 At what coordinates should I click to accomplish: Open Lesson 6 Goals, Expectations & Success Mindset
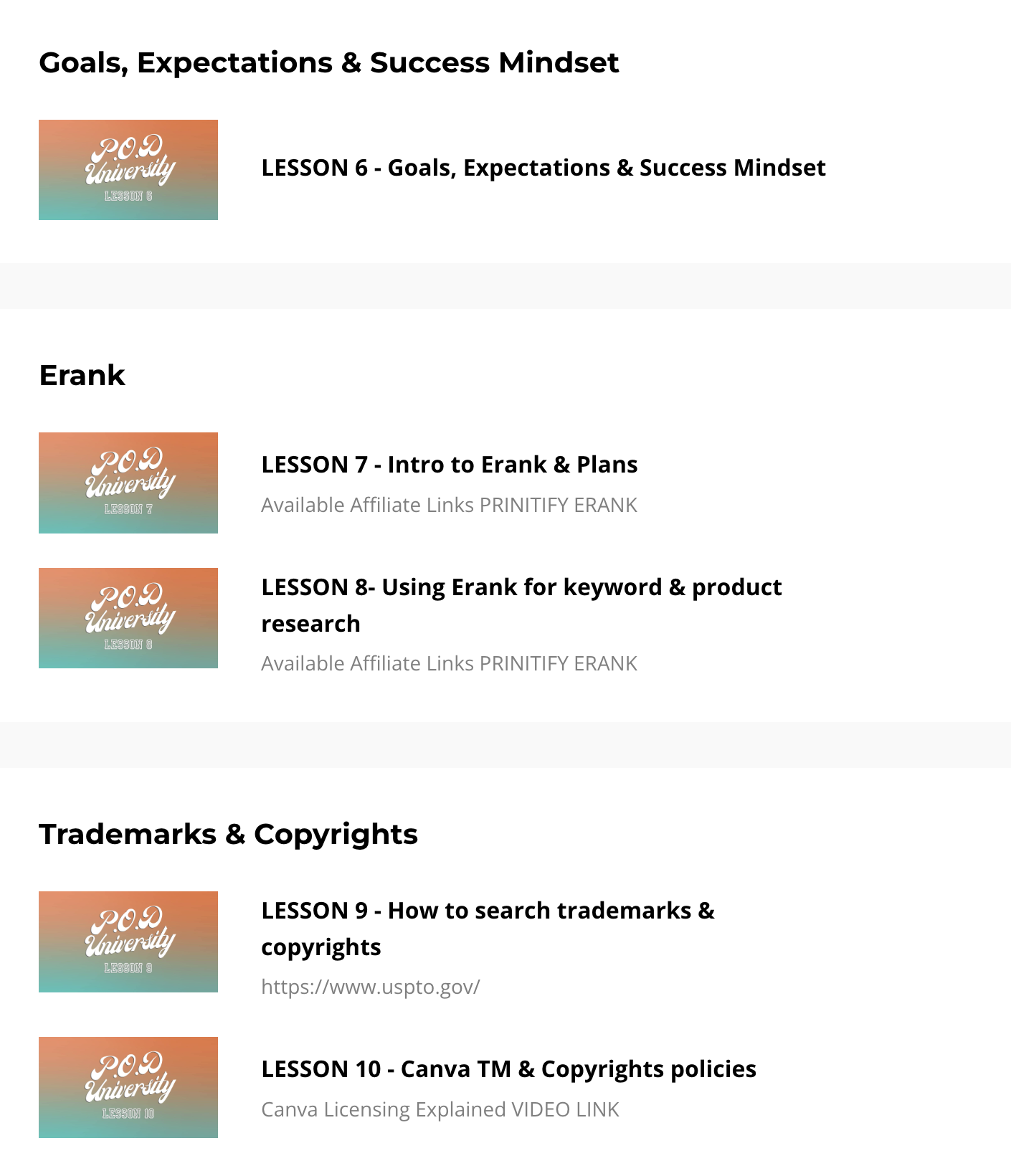click(x=543, y=168)
